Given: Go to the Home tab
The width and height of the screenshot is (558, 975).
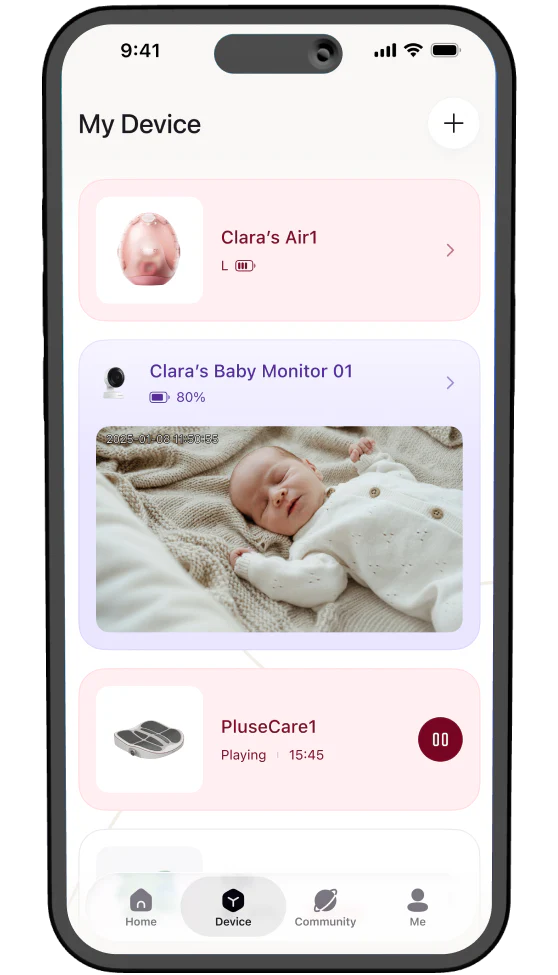Looking at the screenshot, I should (141, 908).
